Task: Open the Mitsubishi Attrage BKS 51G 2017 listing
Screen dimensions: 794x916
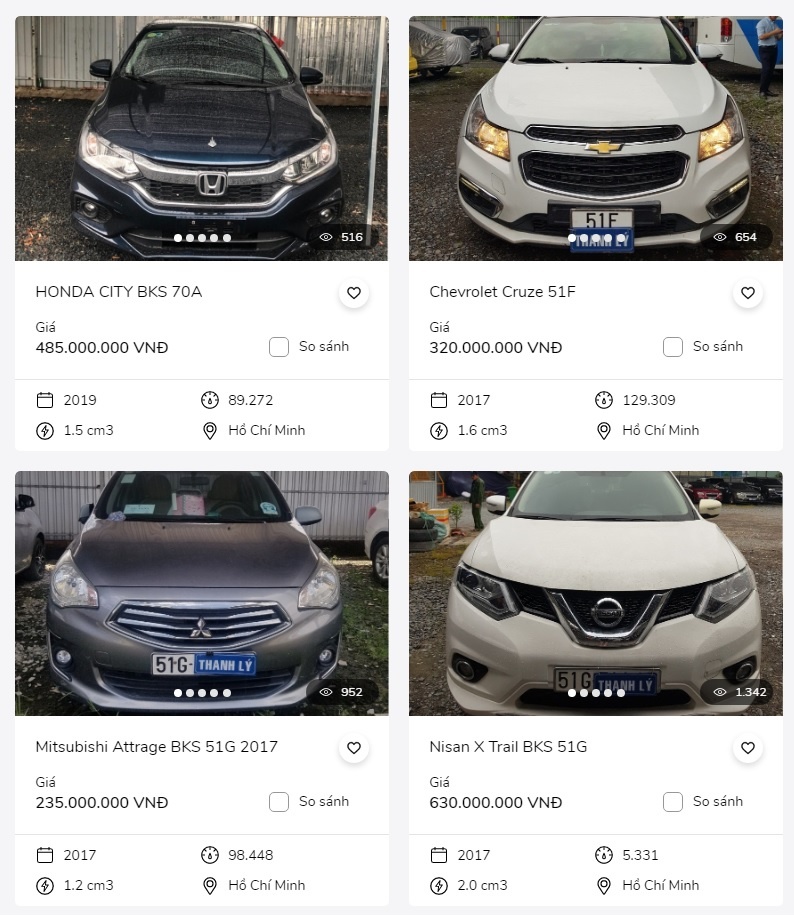Action: pos(156,747)
